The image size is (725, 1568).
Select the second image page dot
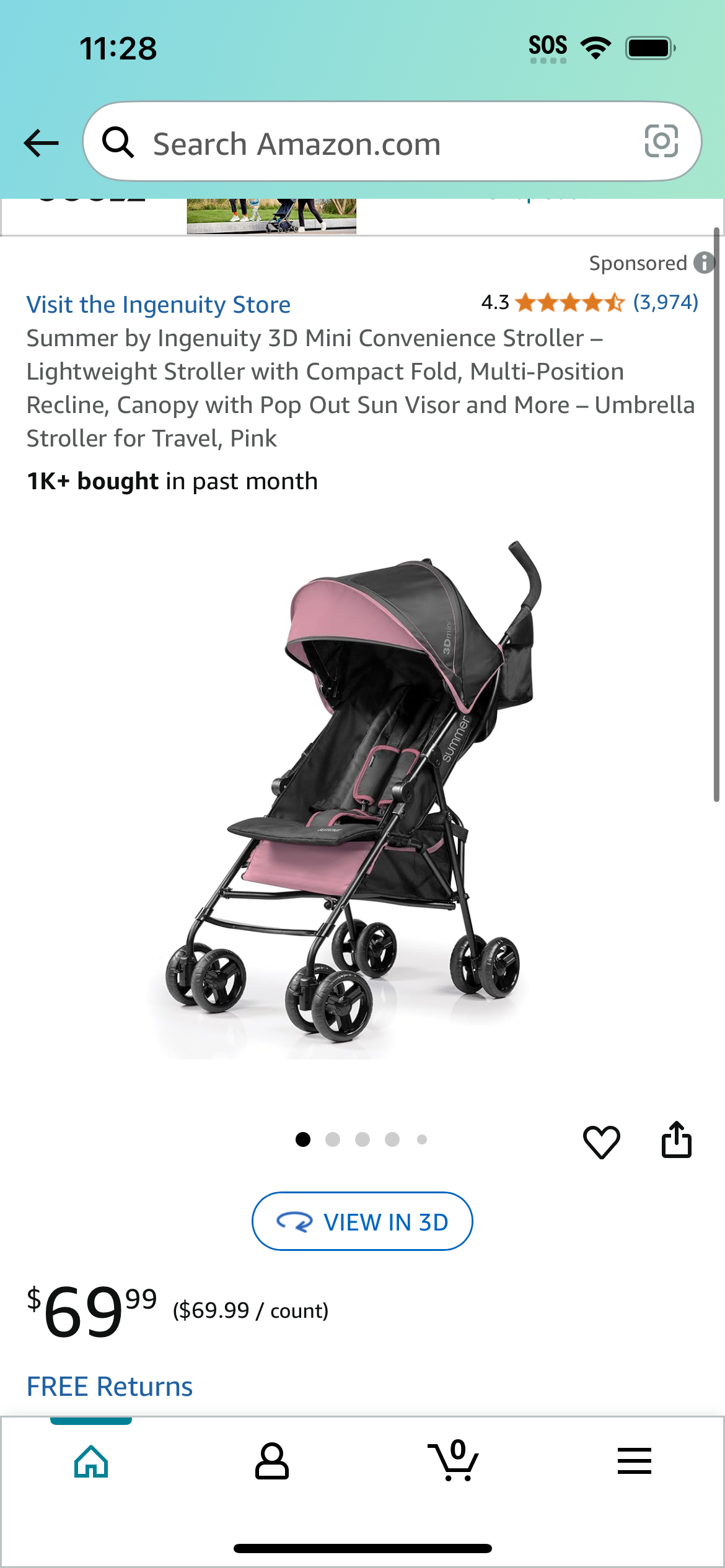(333, 1139)
